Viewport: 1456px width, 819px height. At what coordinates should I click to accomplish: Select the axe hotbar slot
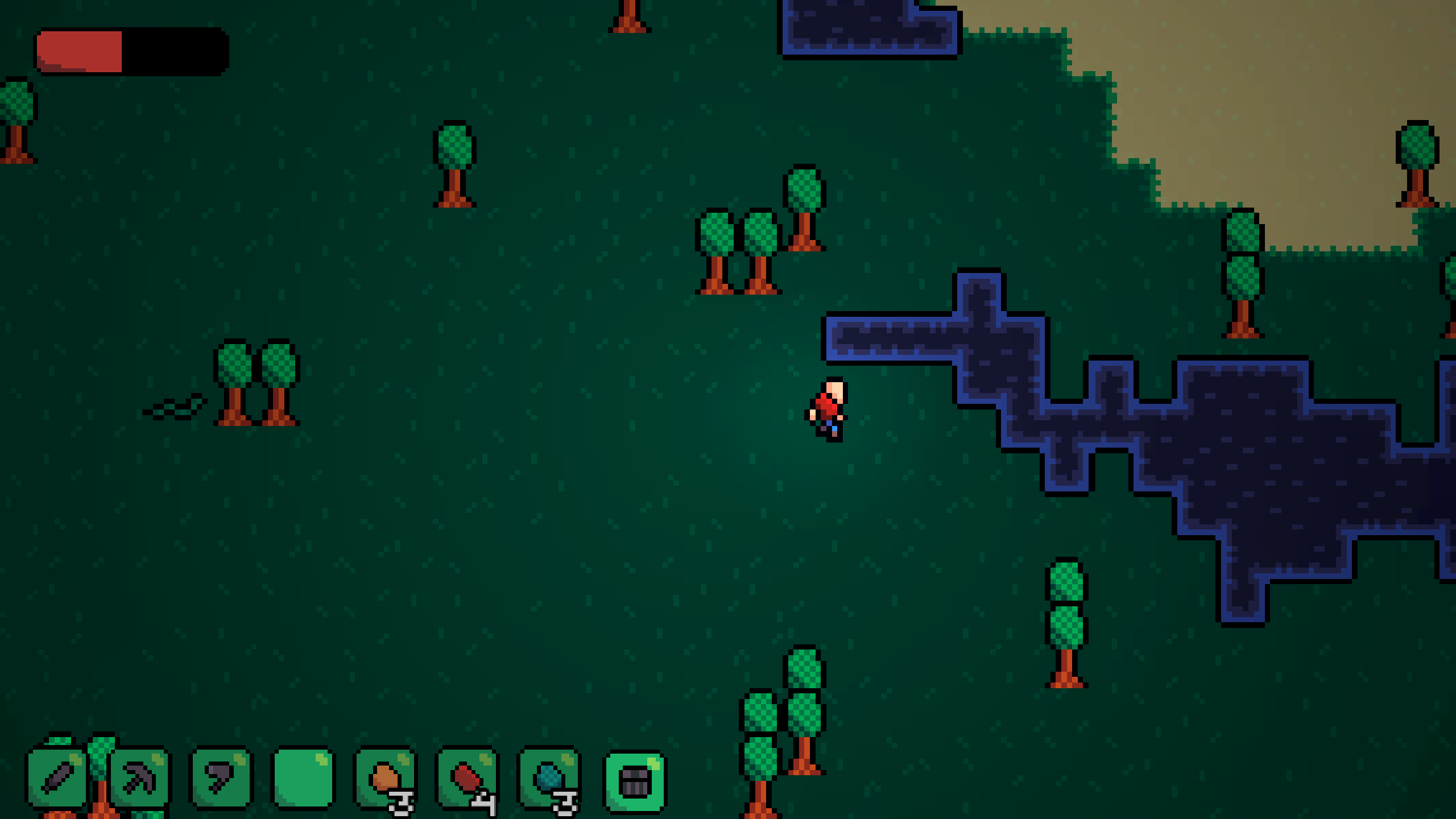pyautogui.click(x=221, y=777)
